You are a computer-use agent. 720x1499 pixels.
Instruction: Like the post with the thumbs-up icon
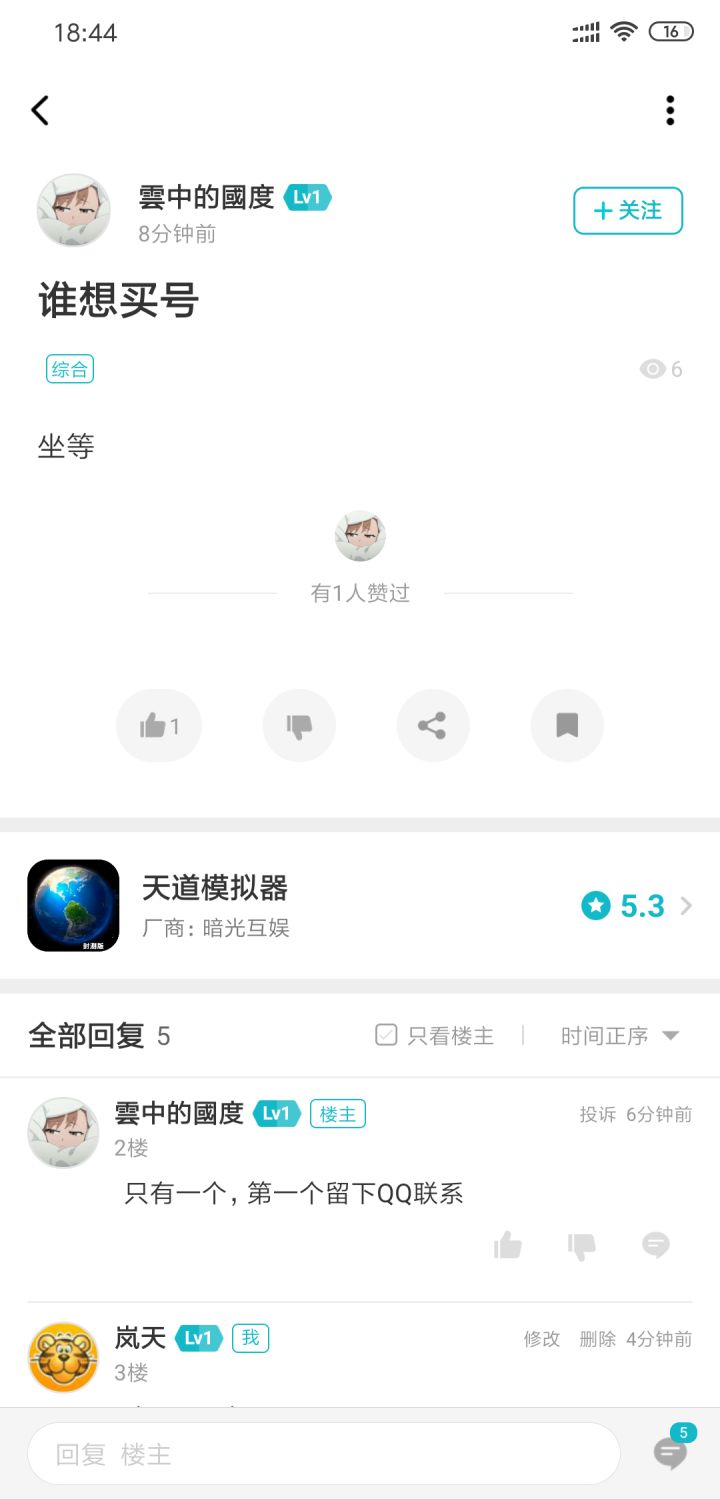[x=158, y=725]
